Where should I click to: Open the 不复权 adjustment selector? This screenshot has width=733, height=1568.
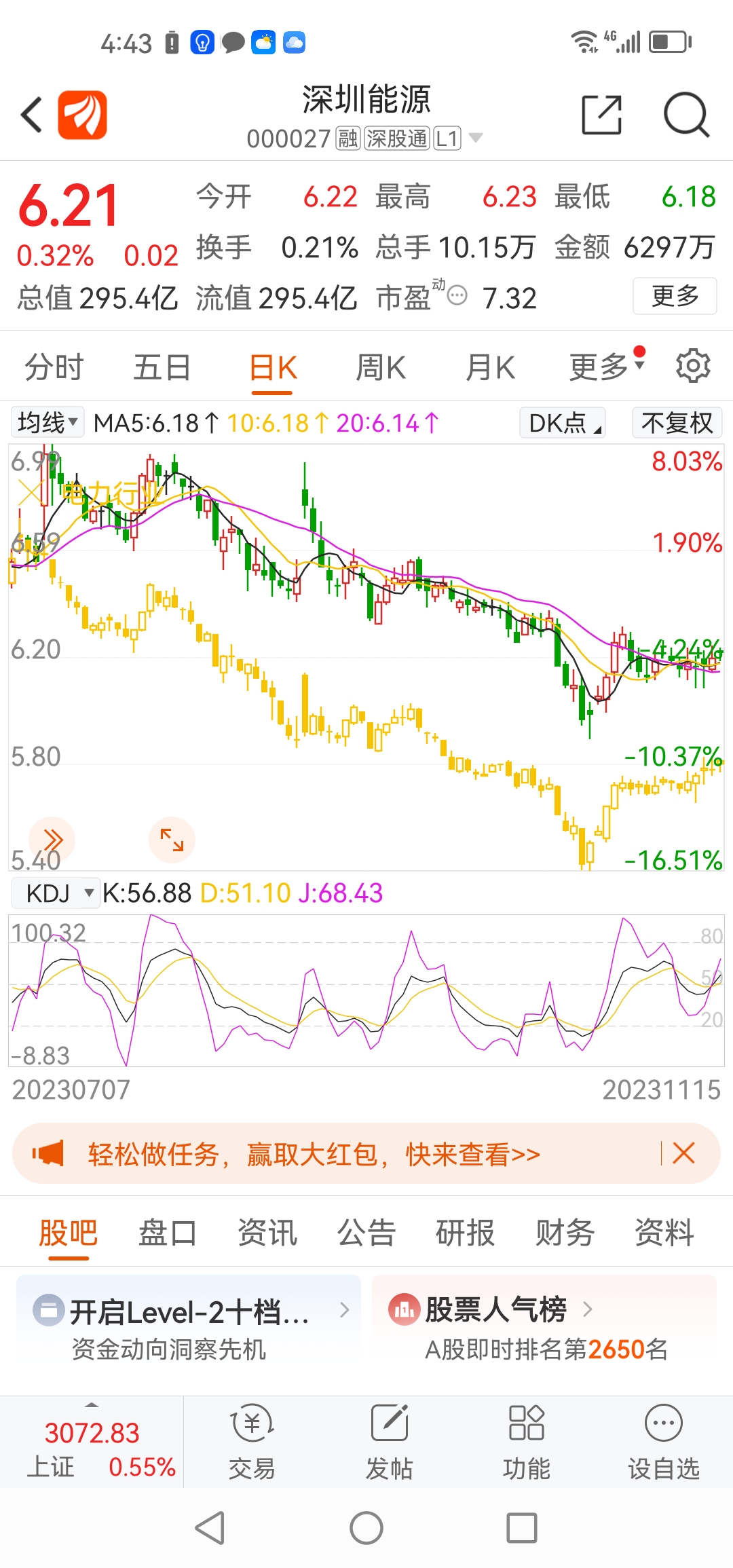tap(677, 422)
